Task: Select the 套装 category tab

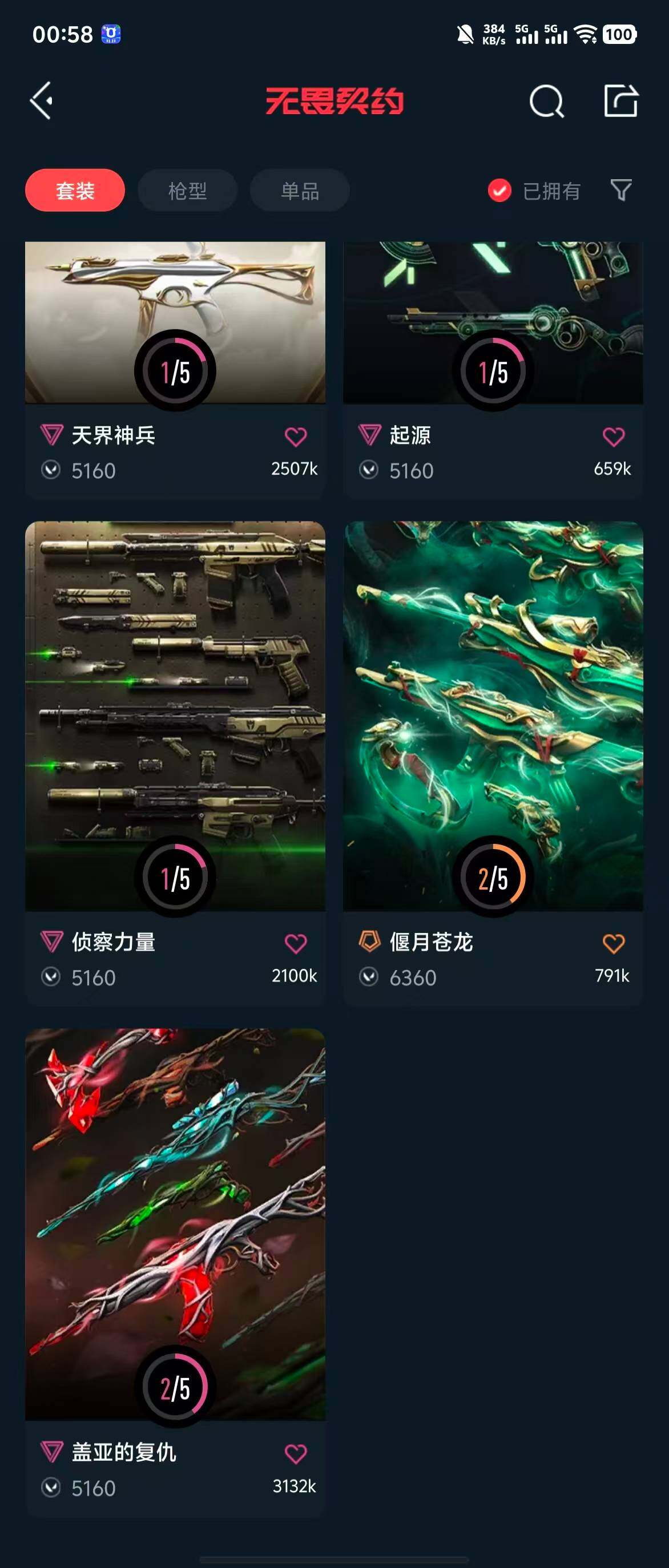Action: pyautogui.click(x=74, y=190)
